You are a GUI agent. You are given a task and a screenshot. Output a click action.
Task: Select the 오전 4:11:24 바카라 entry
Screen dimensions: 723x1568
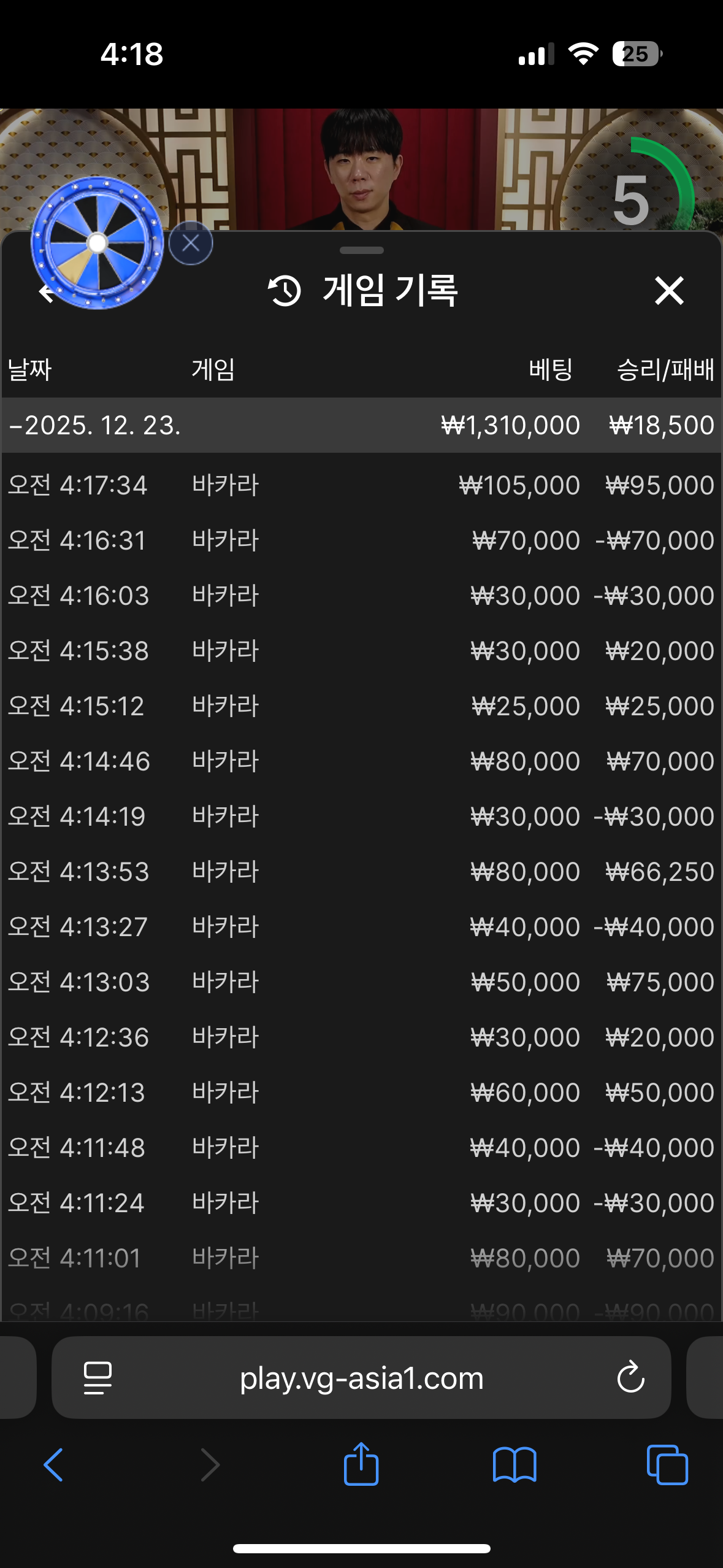coord(361,1203)
